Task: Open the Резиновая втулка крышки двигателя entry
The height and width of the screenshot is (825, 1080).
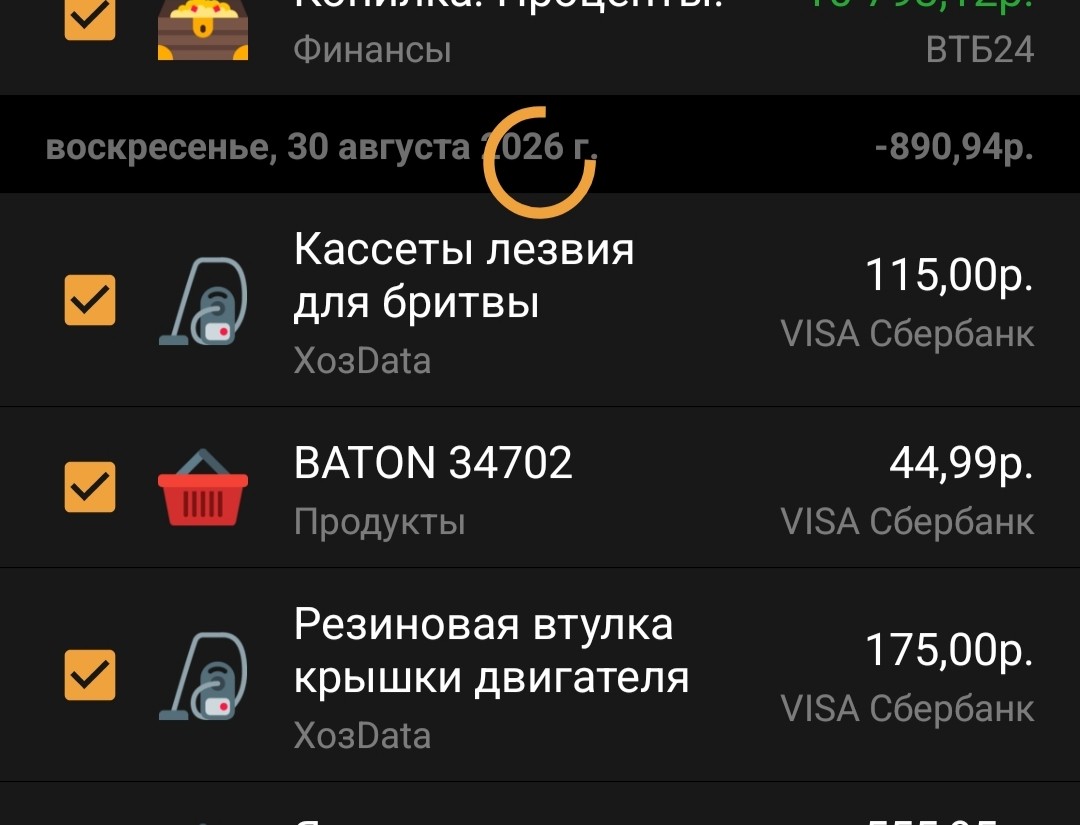Action: tap(540, 675)
